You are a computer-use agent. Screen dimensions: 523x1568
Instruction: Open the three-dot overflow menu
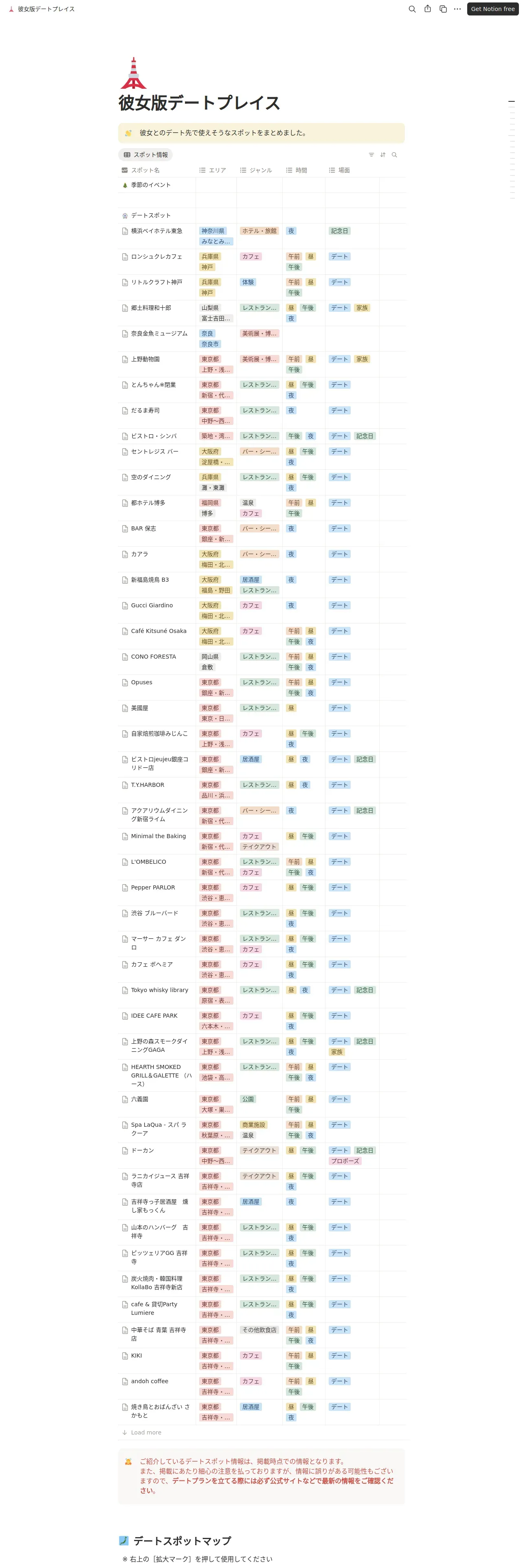point(457,9)
